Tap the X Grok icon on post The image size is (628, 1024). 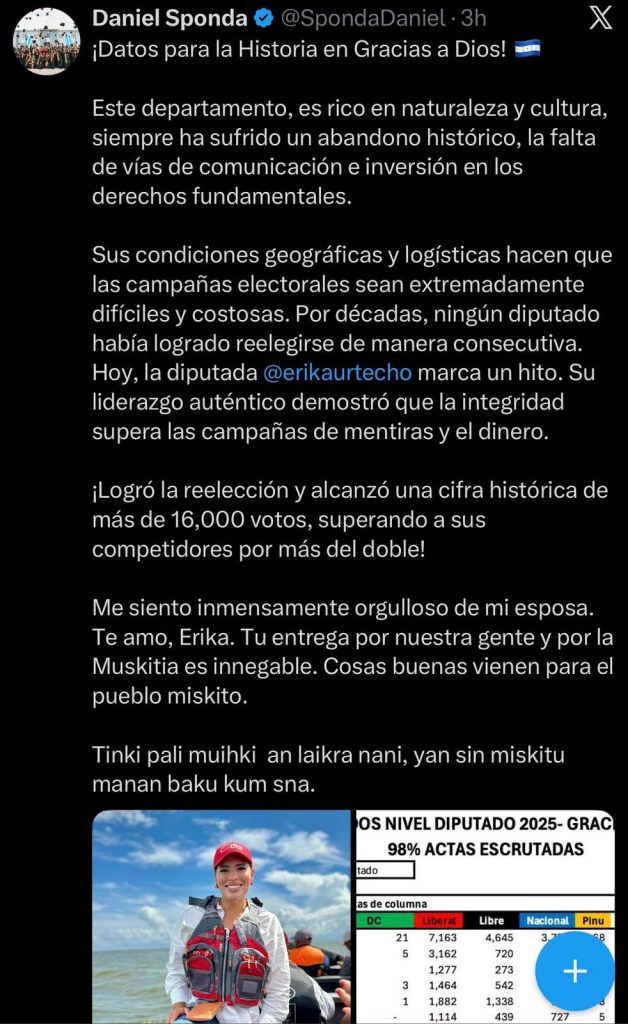(600, 18)
